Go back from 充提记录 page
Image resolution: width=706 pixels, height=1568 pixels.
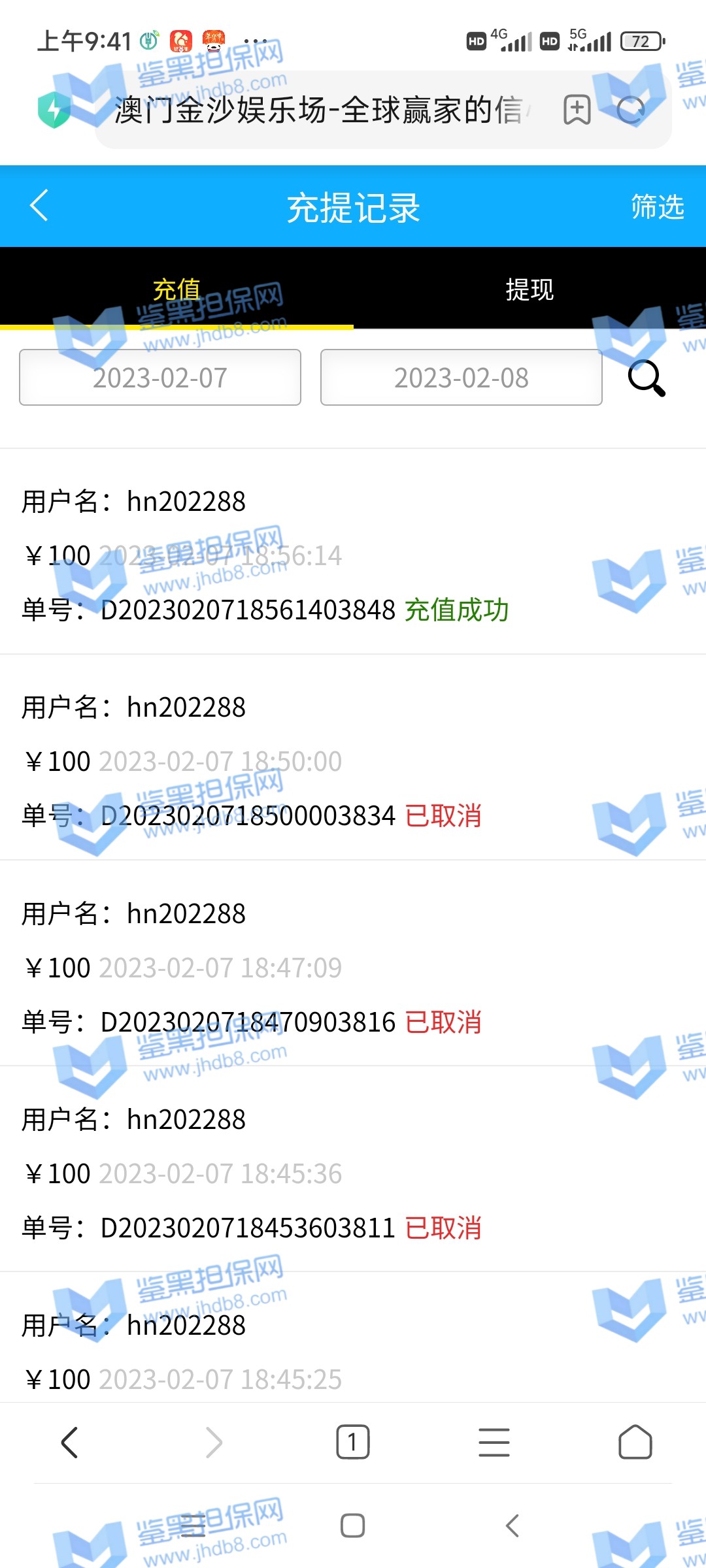pos(39,206)
